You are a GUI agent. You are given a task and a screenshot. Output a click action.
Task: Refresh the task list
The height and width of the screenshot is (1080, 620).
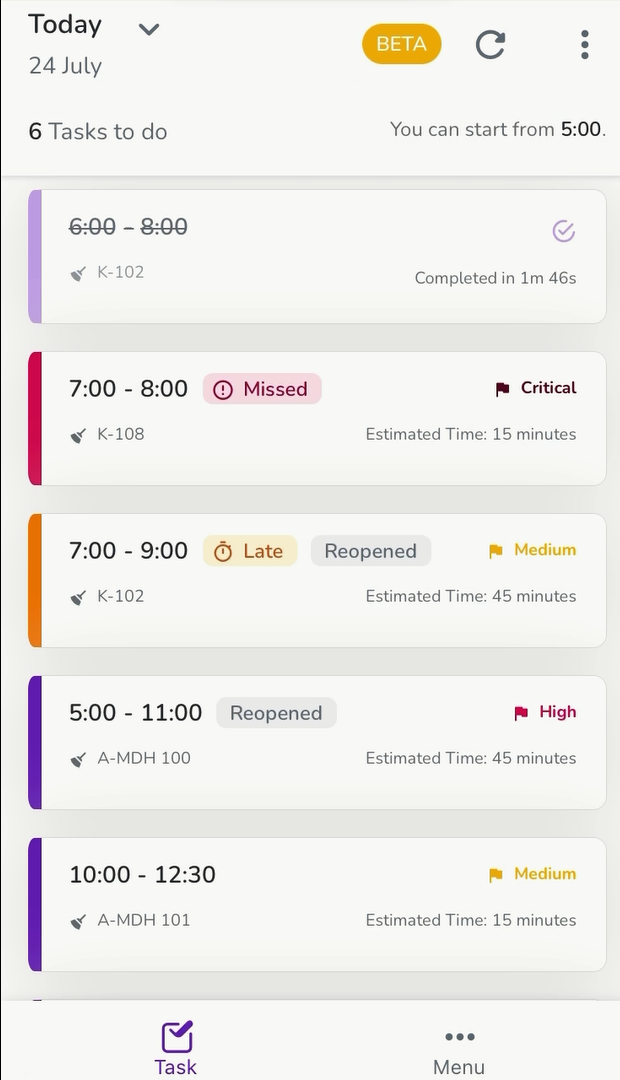(x=490, y=44)
